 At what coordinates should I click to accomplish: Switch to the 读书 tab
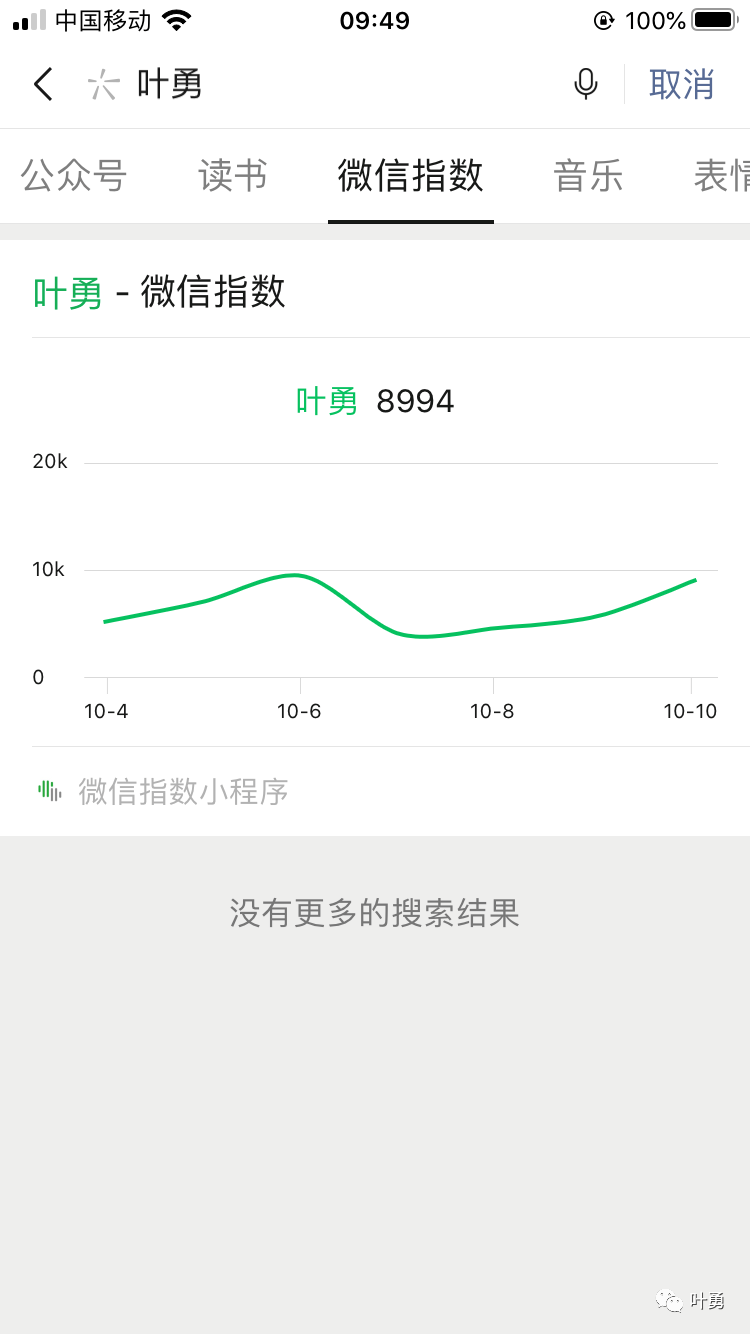(233, 176)
